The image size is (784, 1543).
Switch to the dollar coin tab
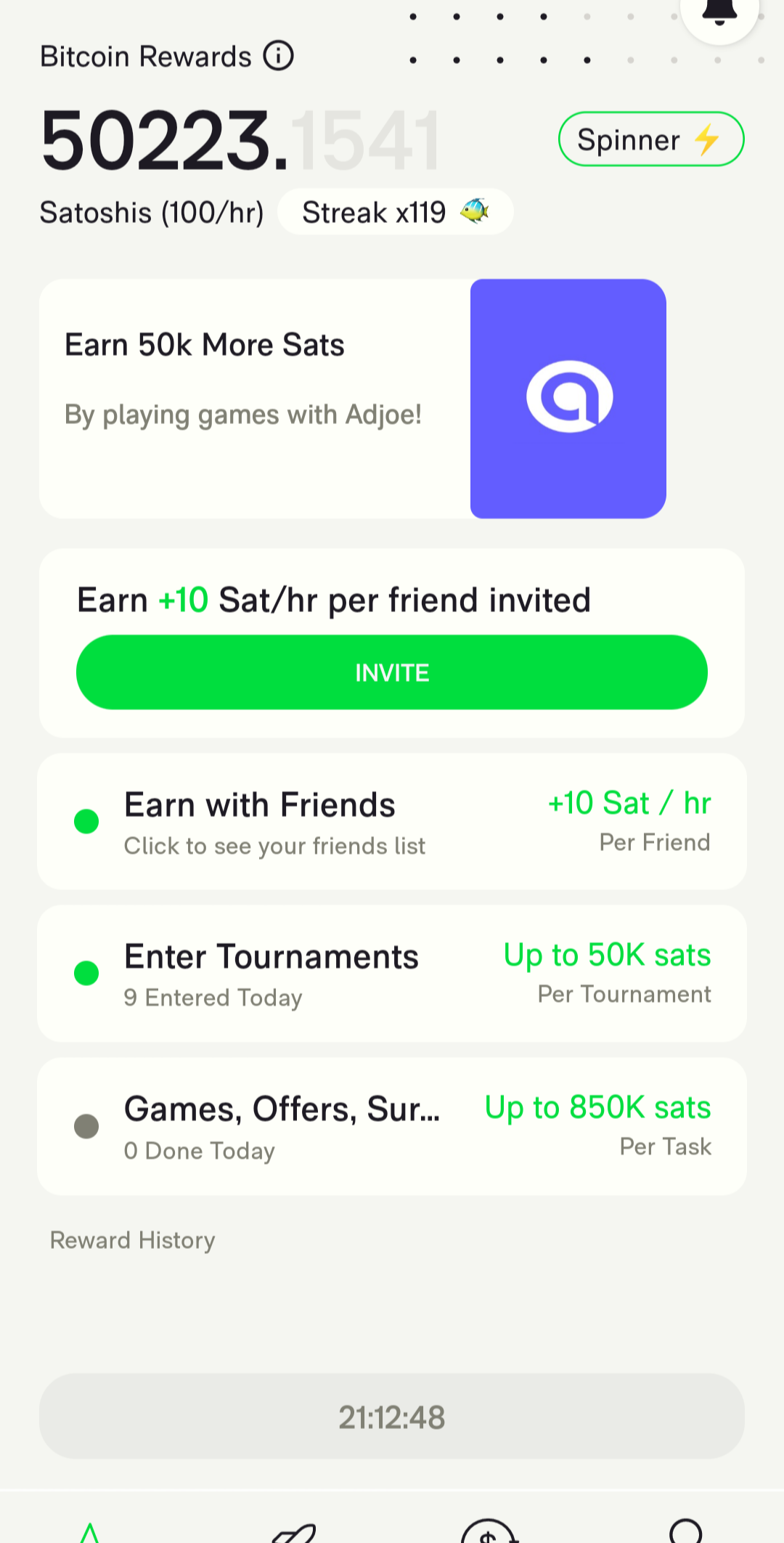tap(489, 1532)
